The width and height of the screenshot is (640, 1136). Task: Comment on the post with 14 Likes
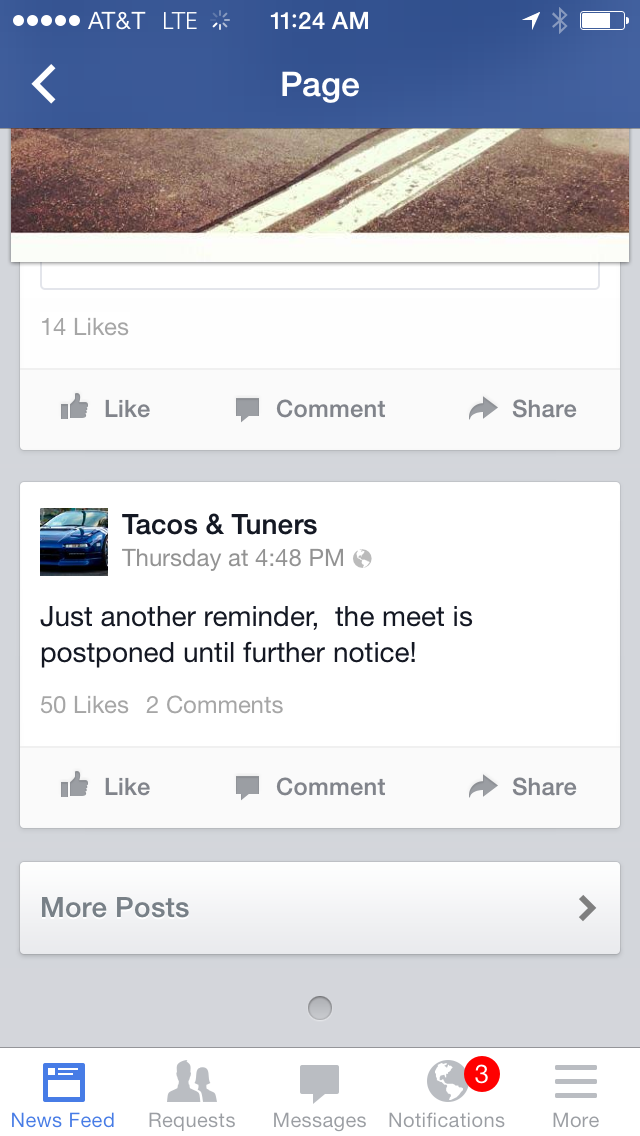tap(310, 409)
